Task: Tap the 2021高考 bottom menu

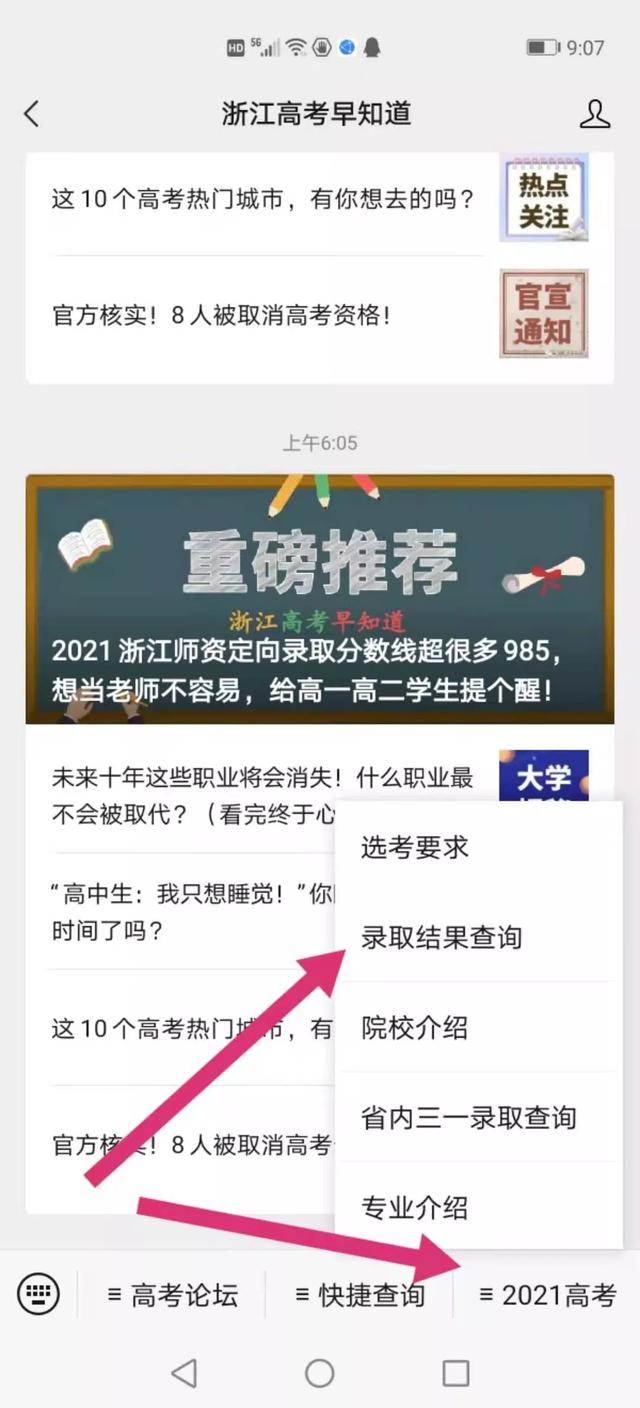Action: (x=548, y=1295)
